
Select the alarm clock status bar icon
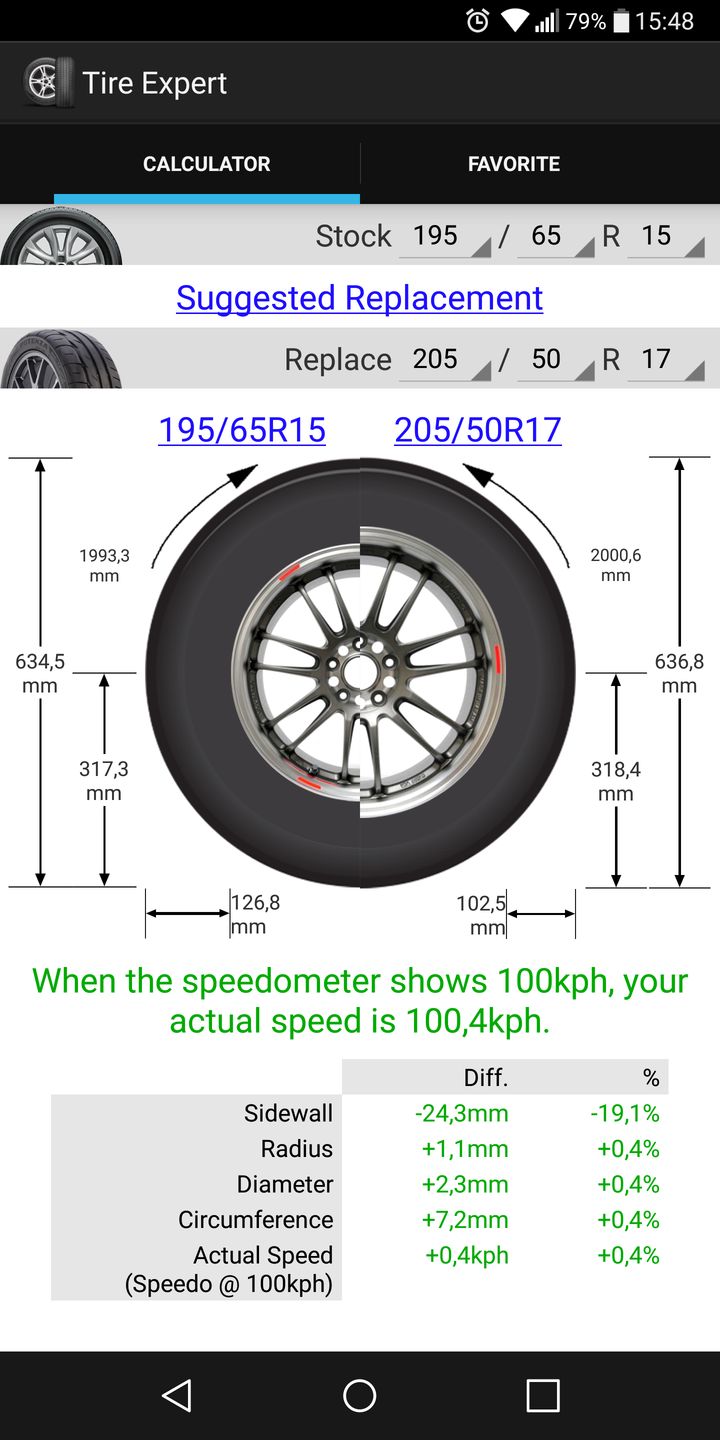(477, 19)
